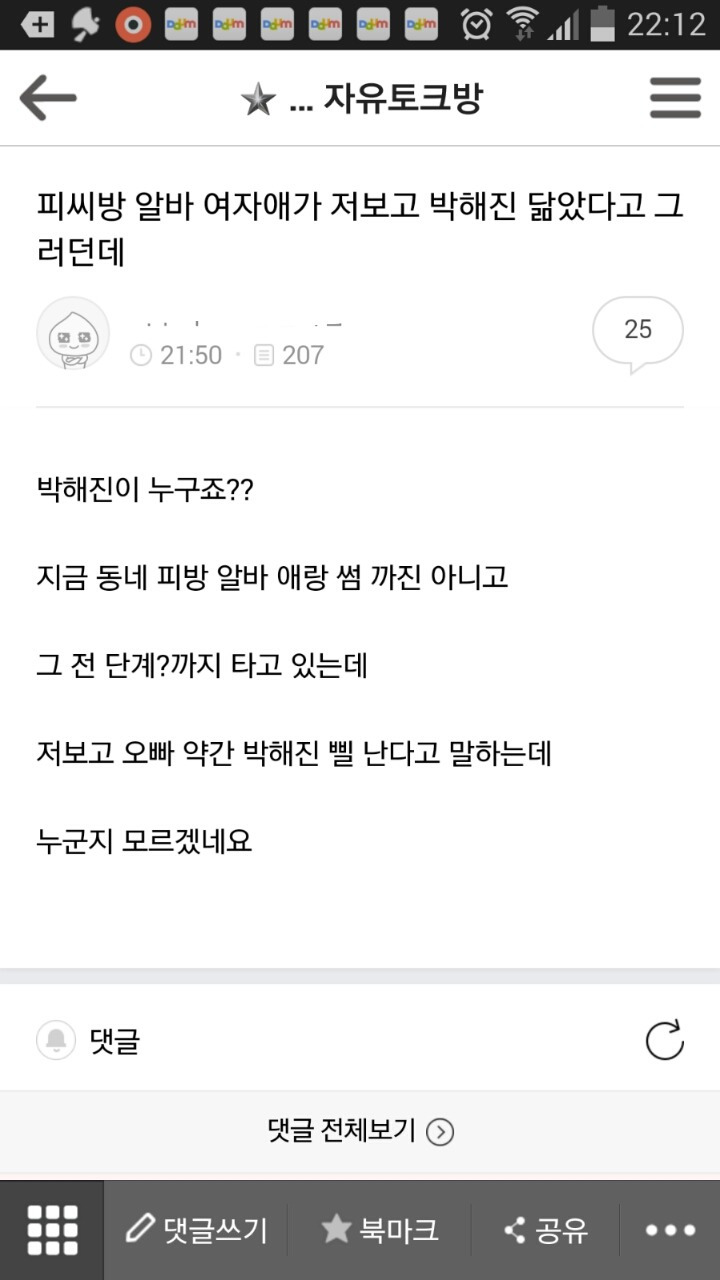Screen dimensions: 720x1280
Task: Open the grid menu in bottom bar
Action: click(x=52, y=1230)
